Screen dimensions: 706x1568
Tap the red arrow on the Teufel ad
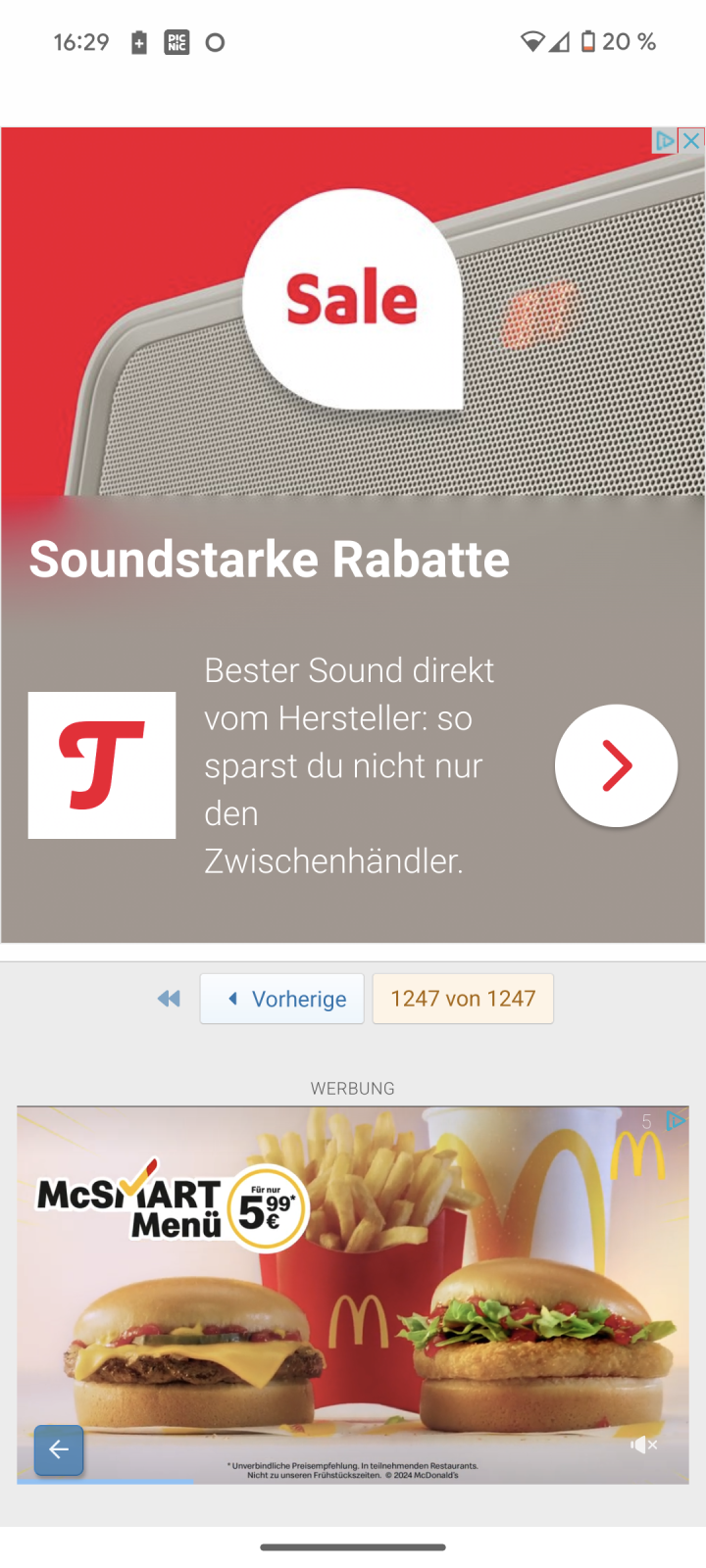616,765
